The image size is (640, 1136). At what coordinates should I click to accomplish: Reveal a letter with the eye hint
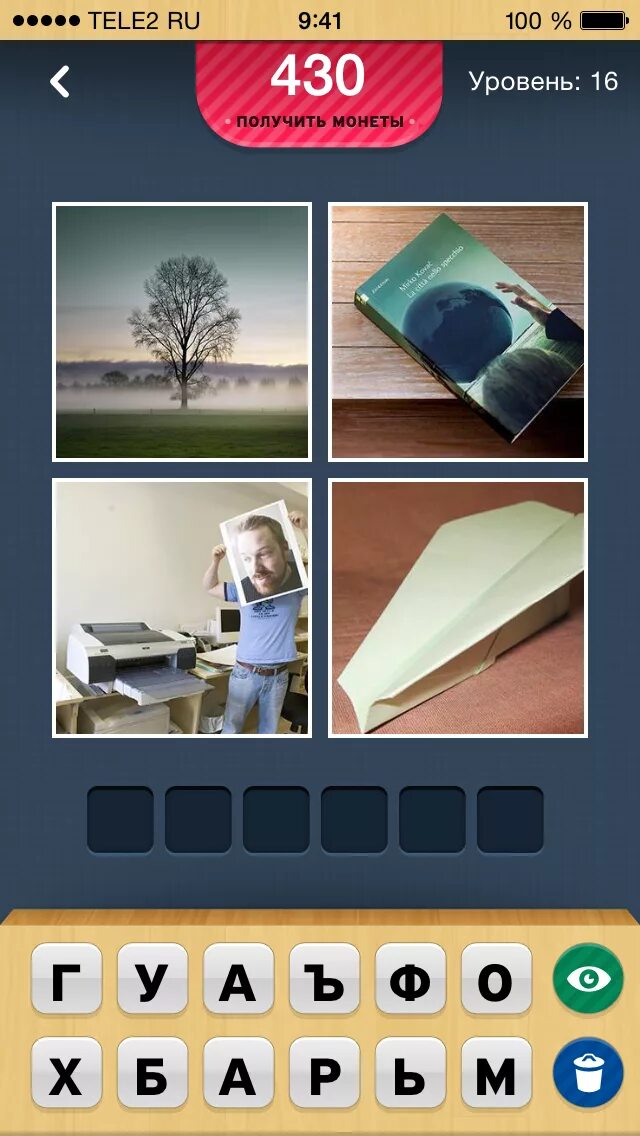[588, 979]
